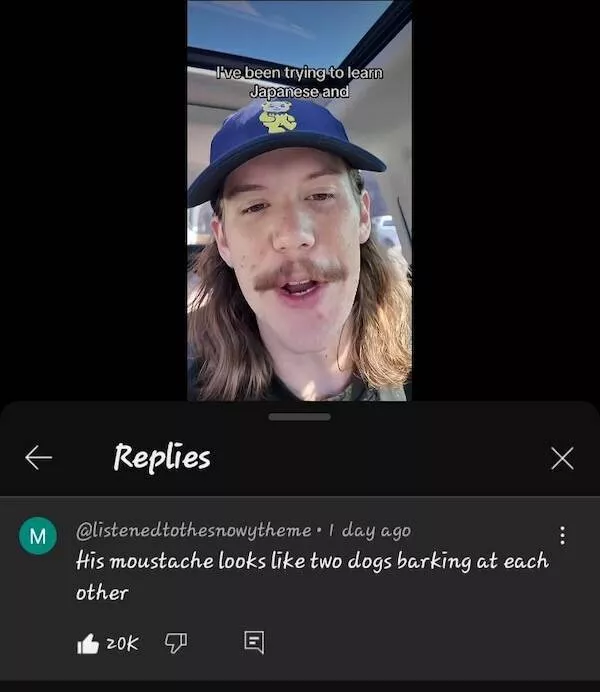This screenshot has height=692, width=600.
Task: Reply to the comment via the reply icon
Action: tap(254, 643)
